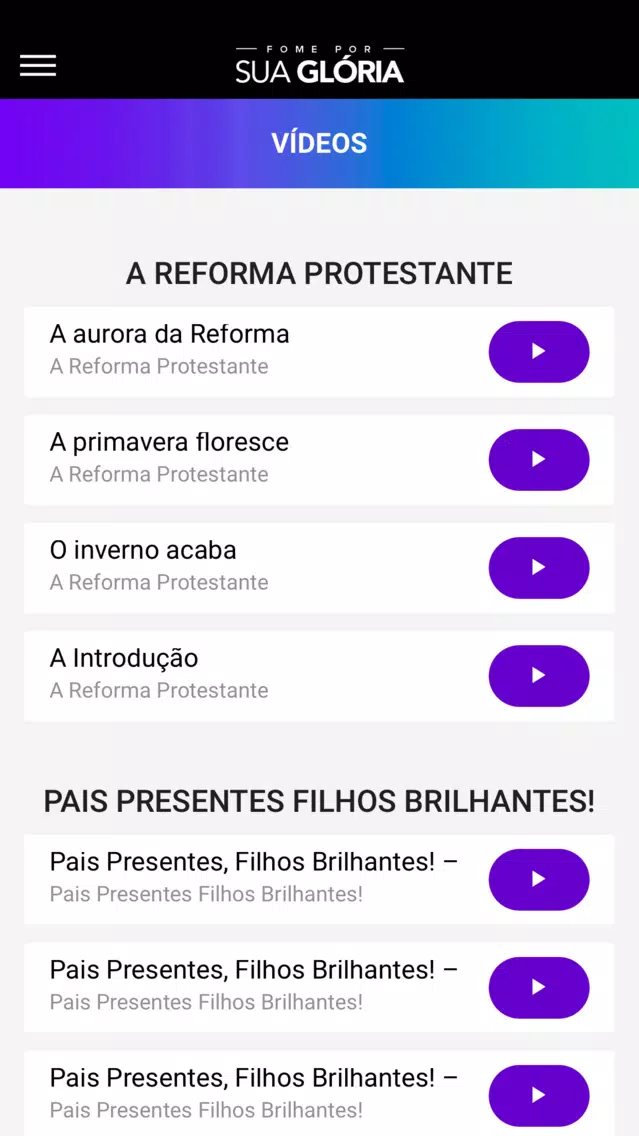The height and width of the screenshot is (1136, 639).
Task: Open the A primavera floresce row
Action: click(x=319, y=459)
